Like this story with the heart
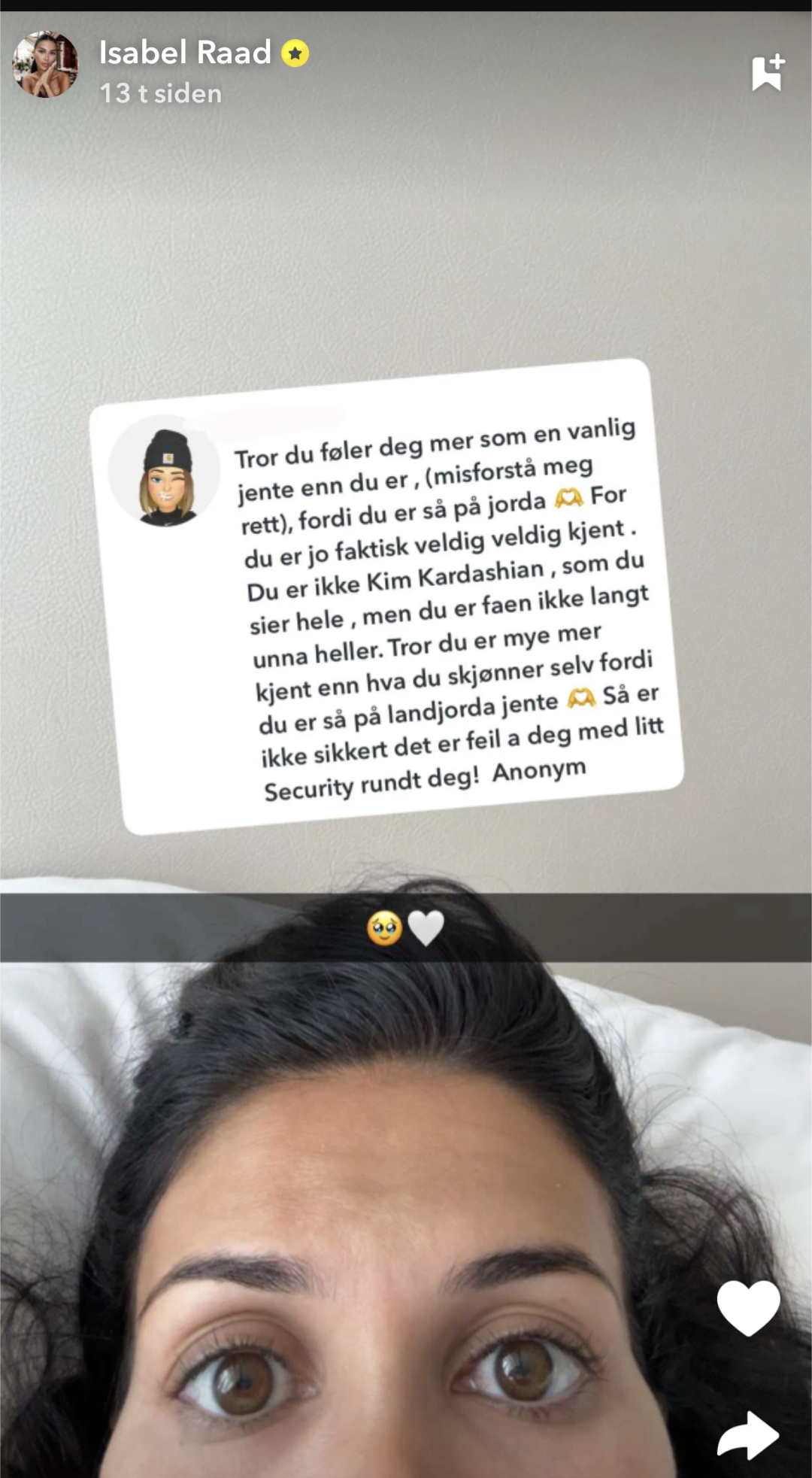 pos(749,1307)
